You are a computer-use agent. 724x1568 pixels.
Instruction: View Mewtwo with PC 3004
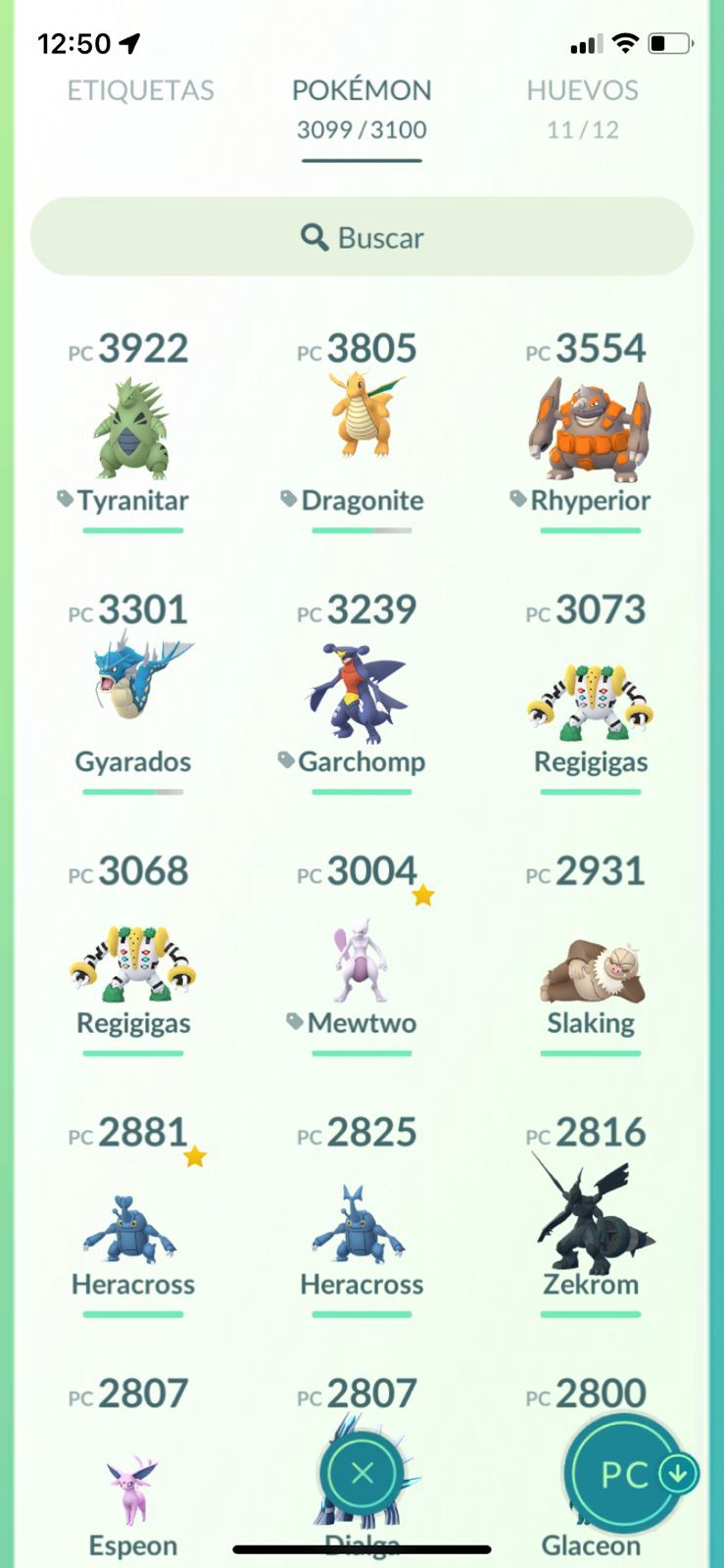pyautogui.click(x=362, y=960)
